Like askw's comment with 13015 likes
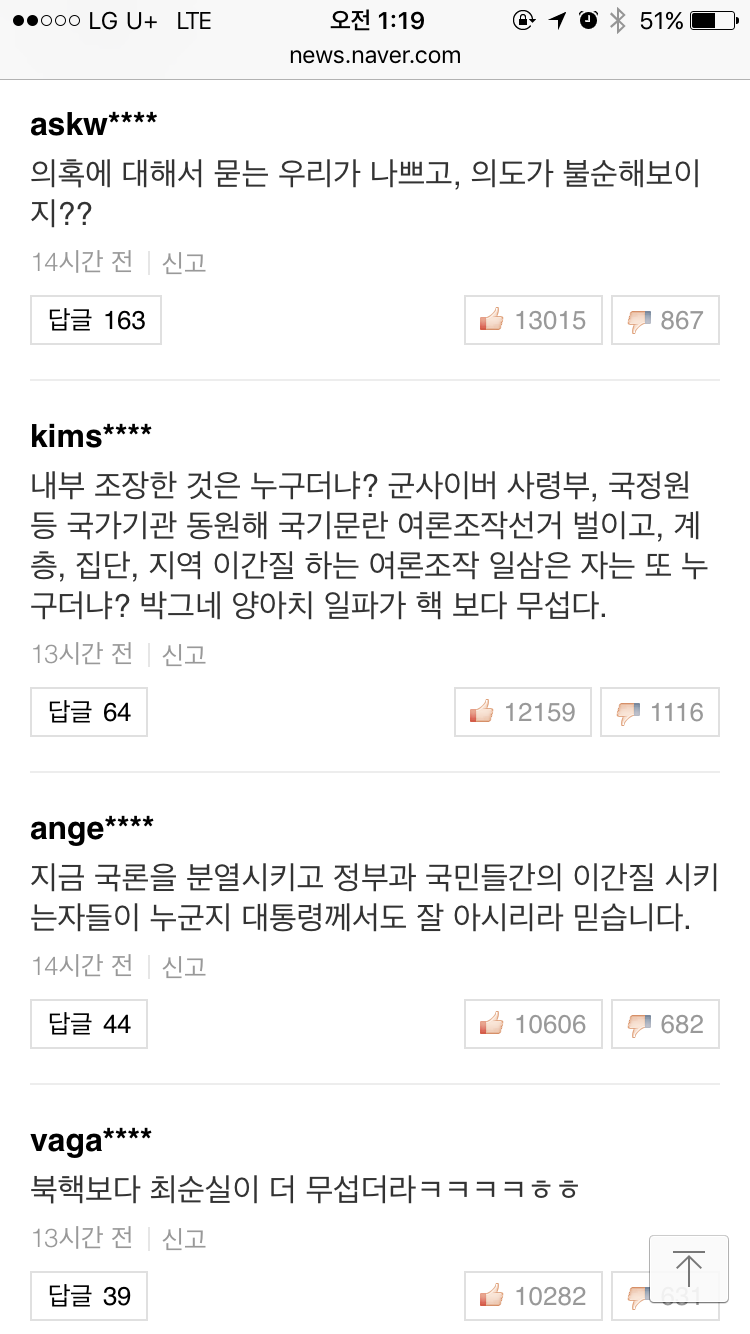The width and height of the screenshot is (750, 1334). click(533, 320)
